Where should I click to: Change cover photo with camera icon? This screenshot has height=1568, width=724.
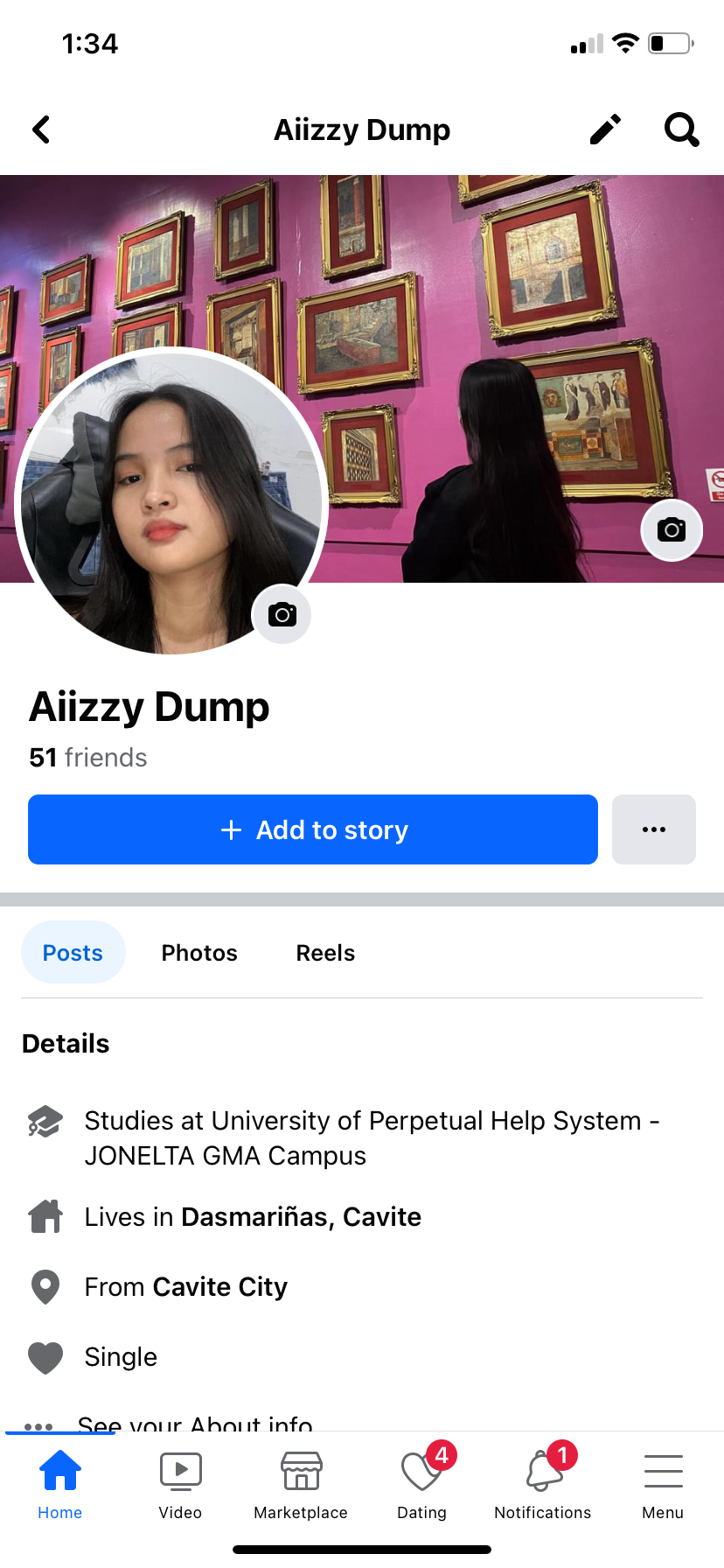(672, 529)
